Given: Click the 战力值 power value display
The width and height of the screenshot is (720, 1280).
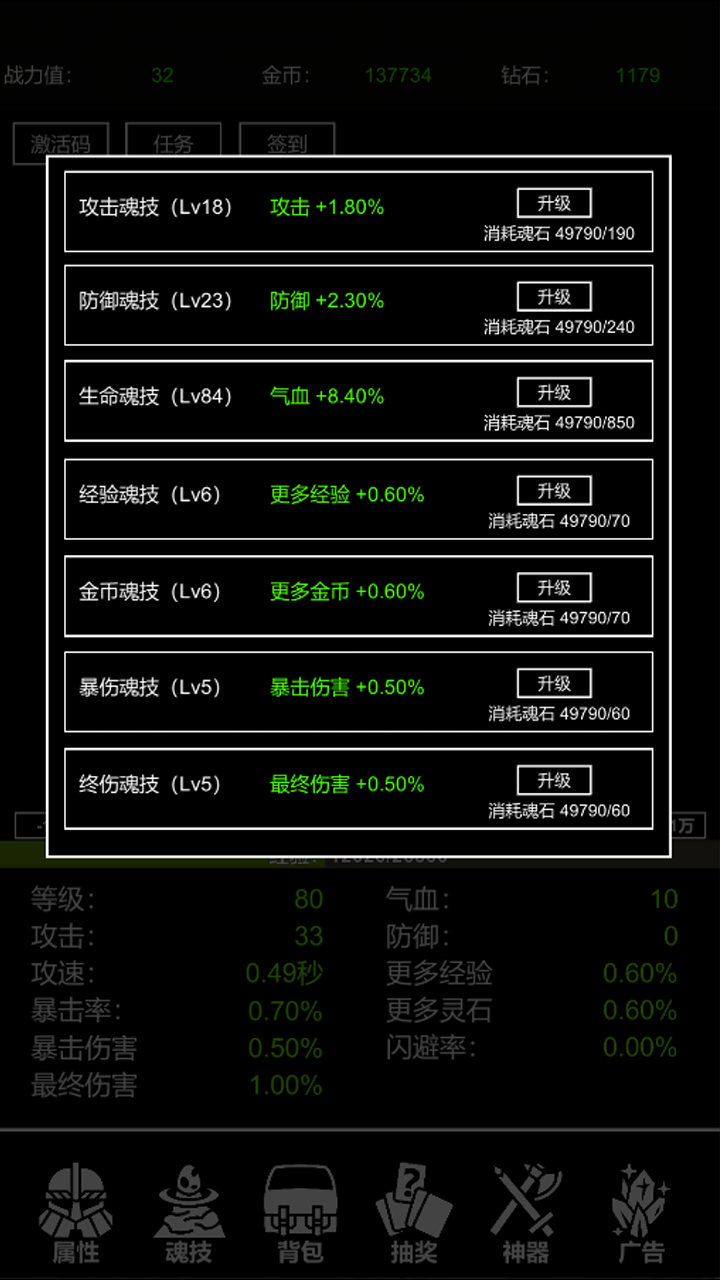Looking at the screenshot, I should [x=100, y=75].
